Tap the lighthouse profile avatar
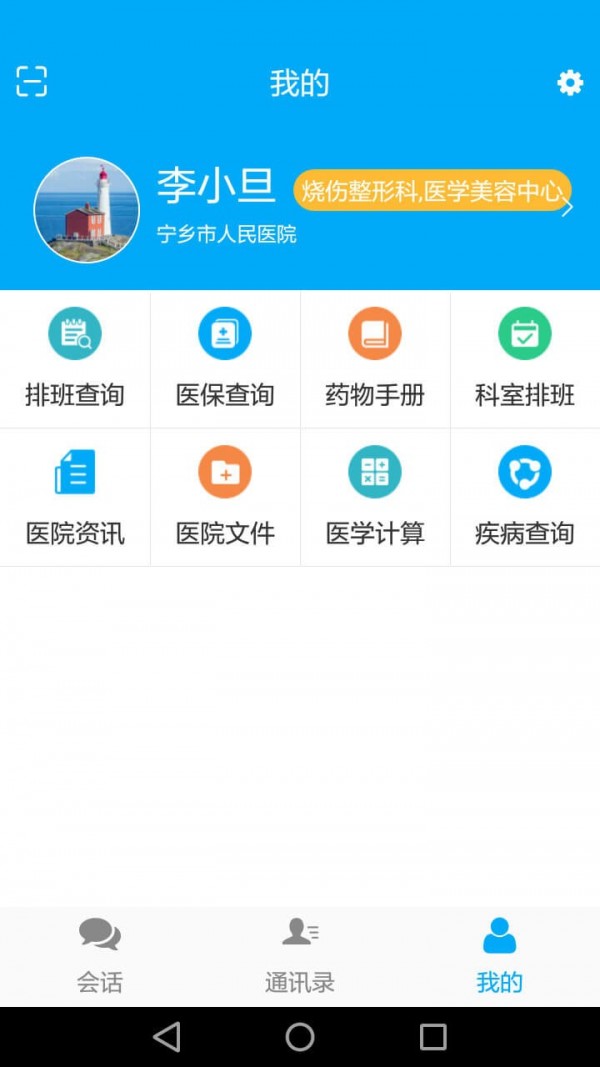This screenshot has height=1067, width=600. (87, 210)
